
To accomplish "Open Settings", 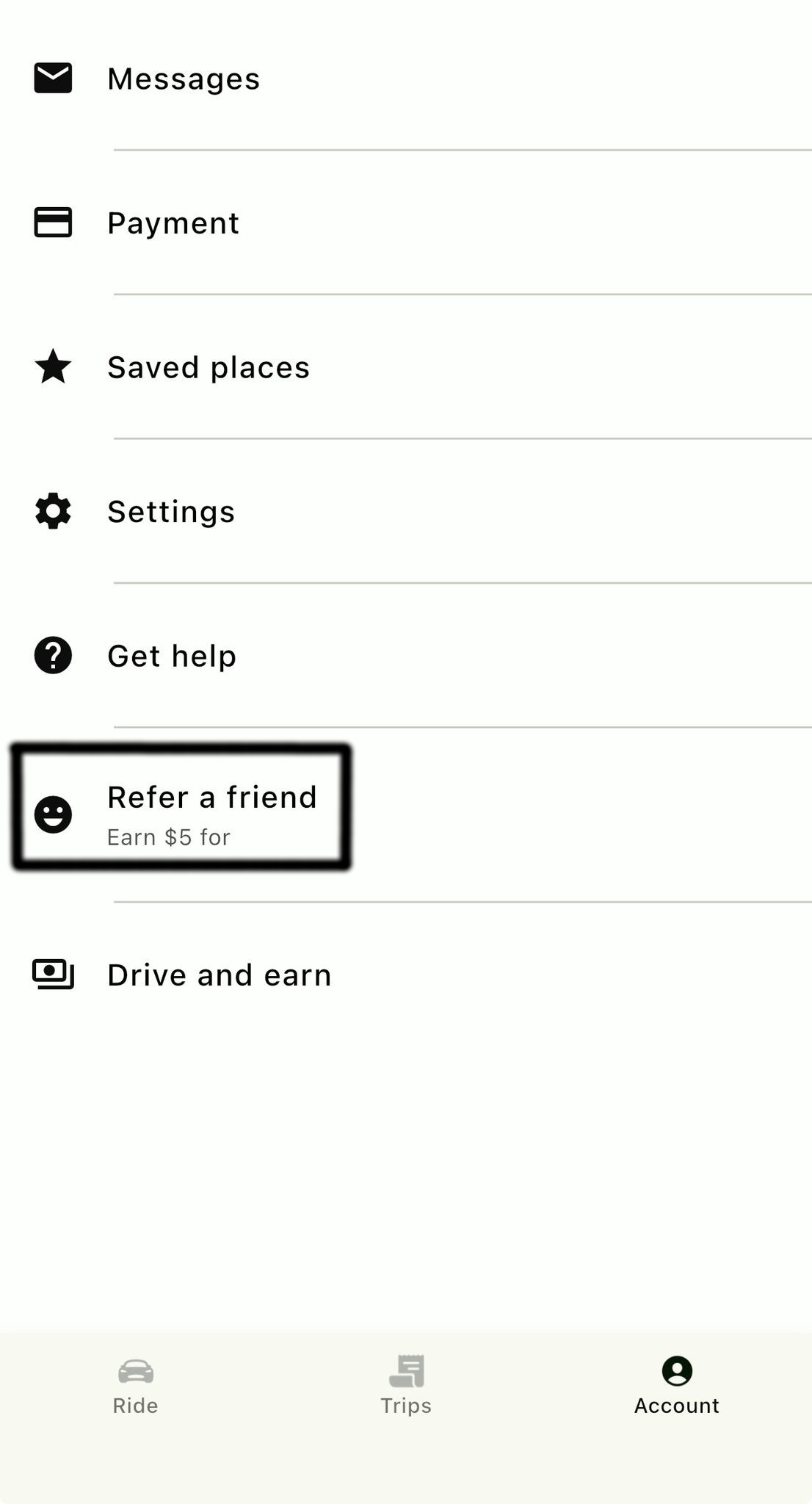I will coord(406,511).
